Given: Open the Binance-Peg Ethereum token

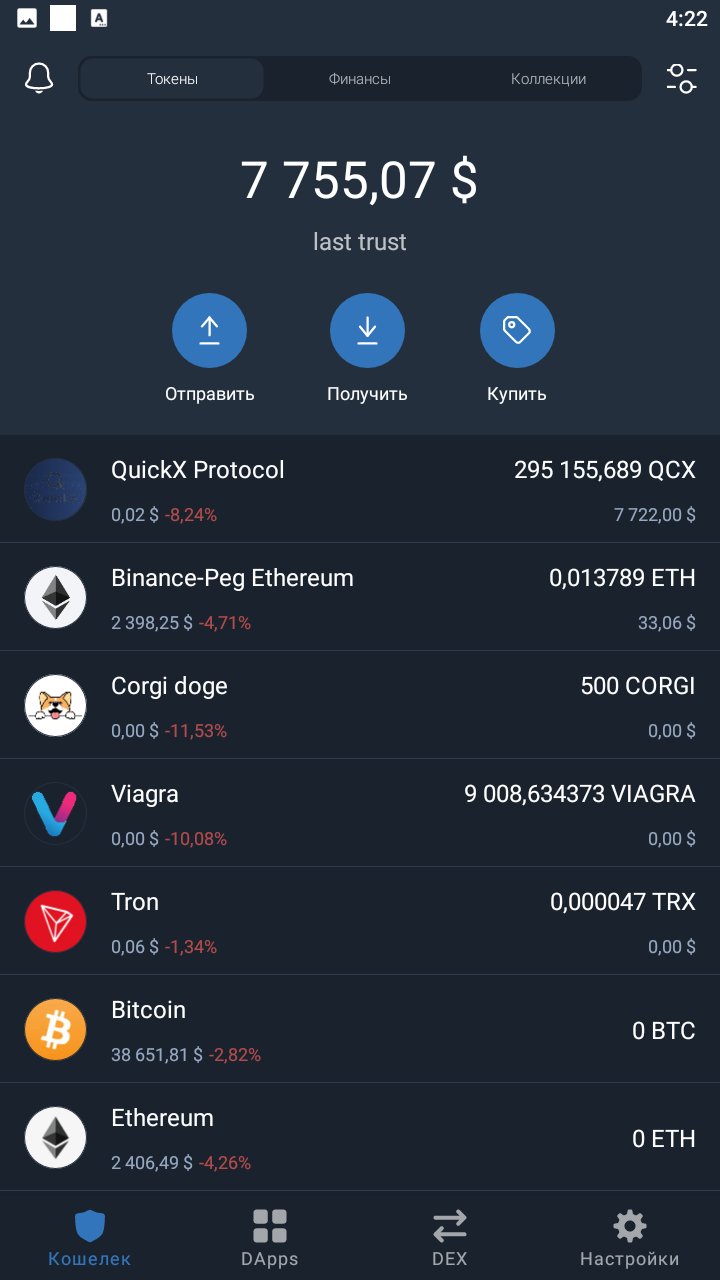Looking at the screenshot, I should [360, 597].
